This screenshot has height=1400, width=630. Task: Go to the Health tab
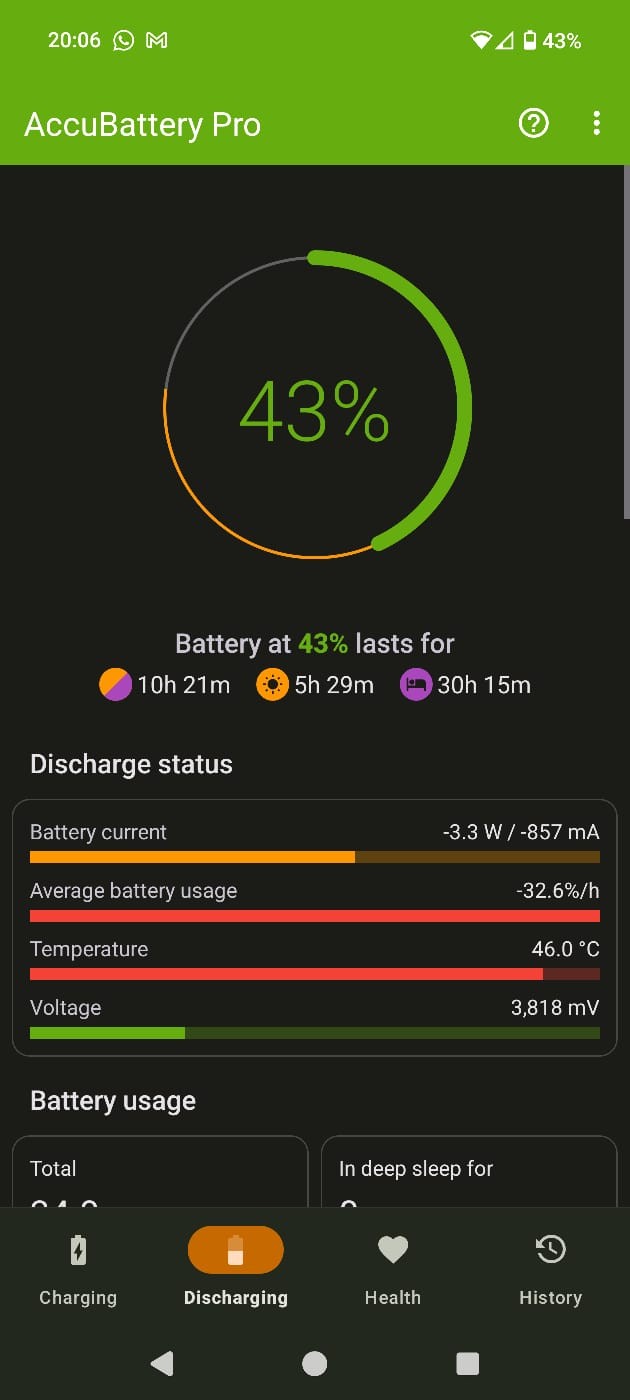pyautogui.click(x=393, y=1268)
